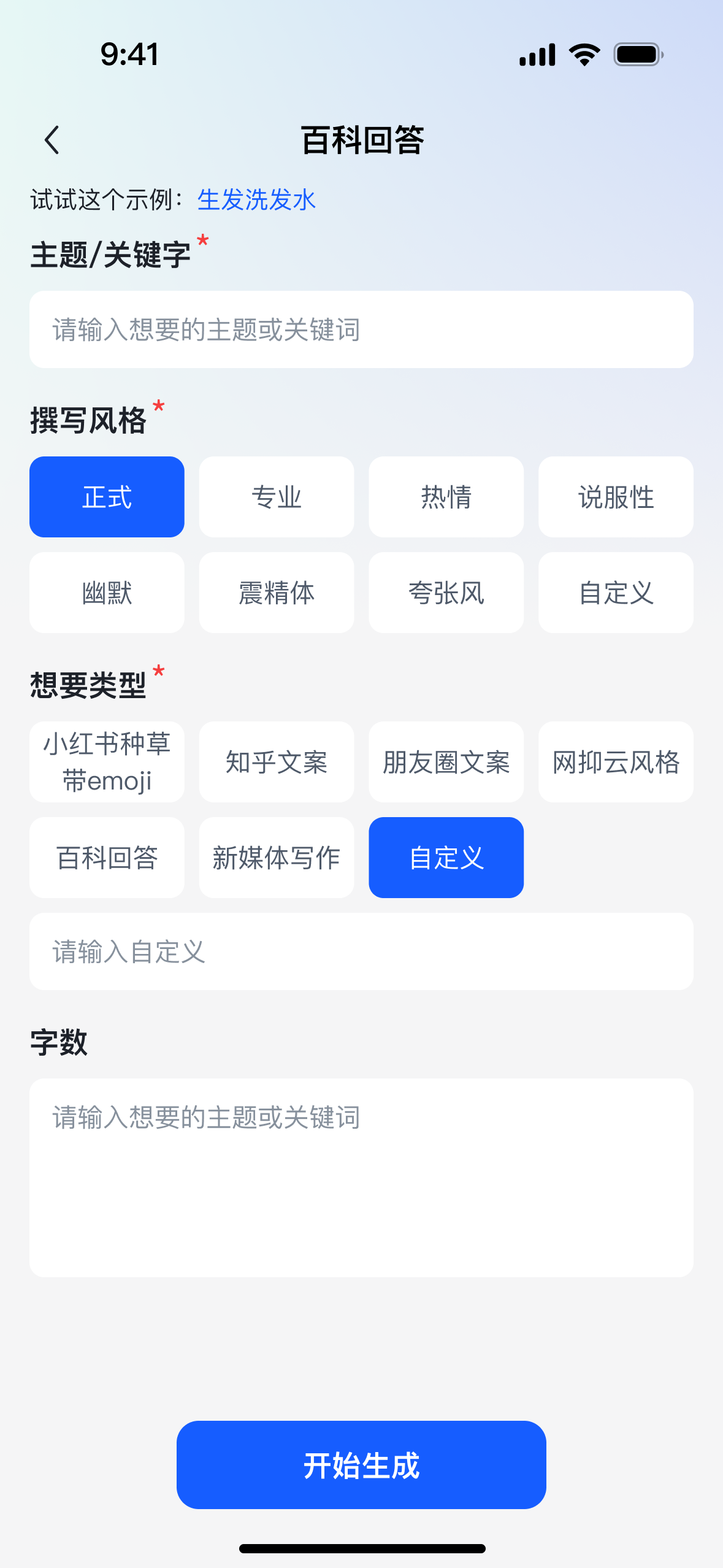Viewport: 723px width, 1568px height.
Task: Go back using the top-left arrow
Action: pos(52,140)
